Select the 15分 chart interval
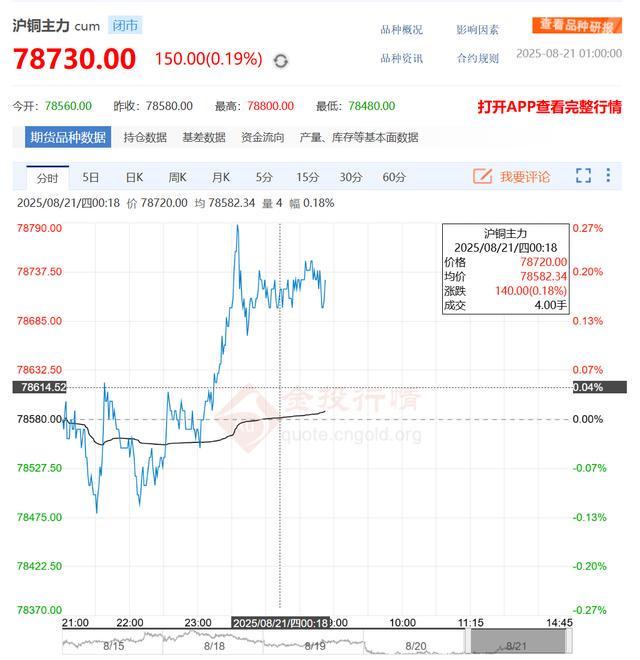 307,177
